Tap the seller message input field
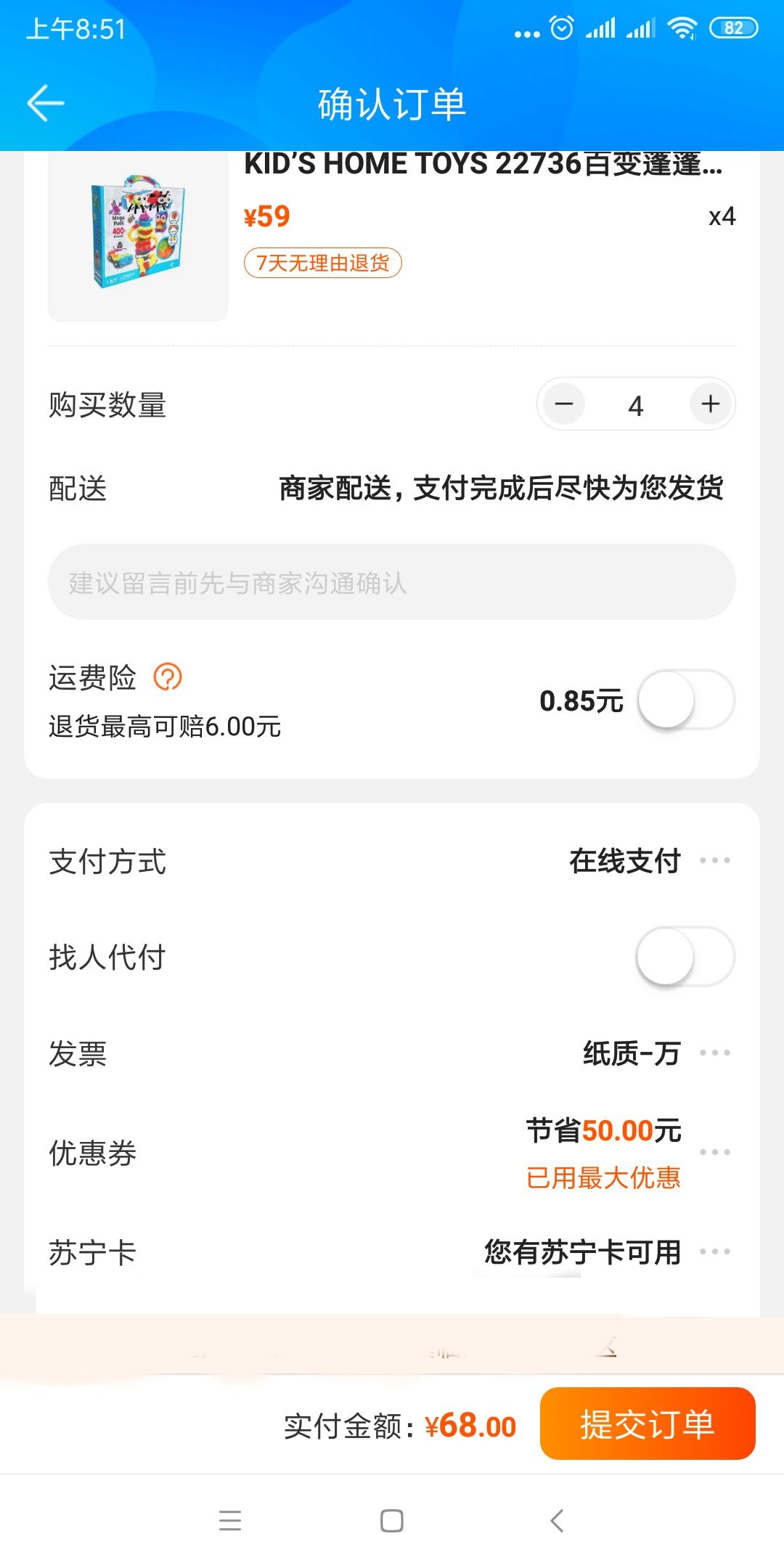The width and height of the screenshot is (784, 1568). coord(392,581)
